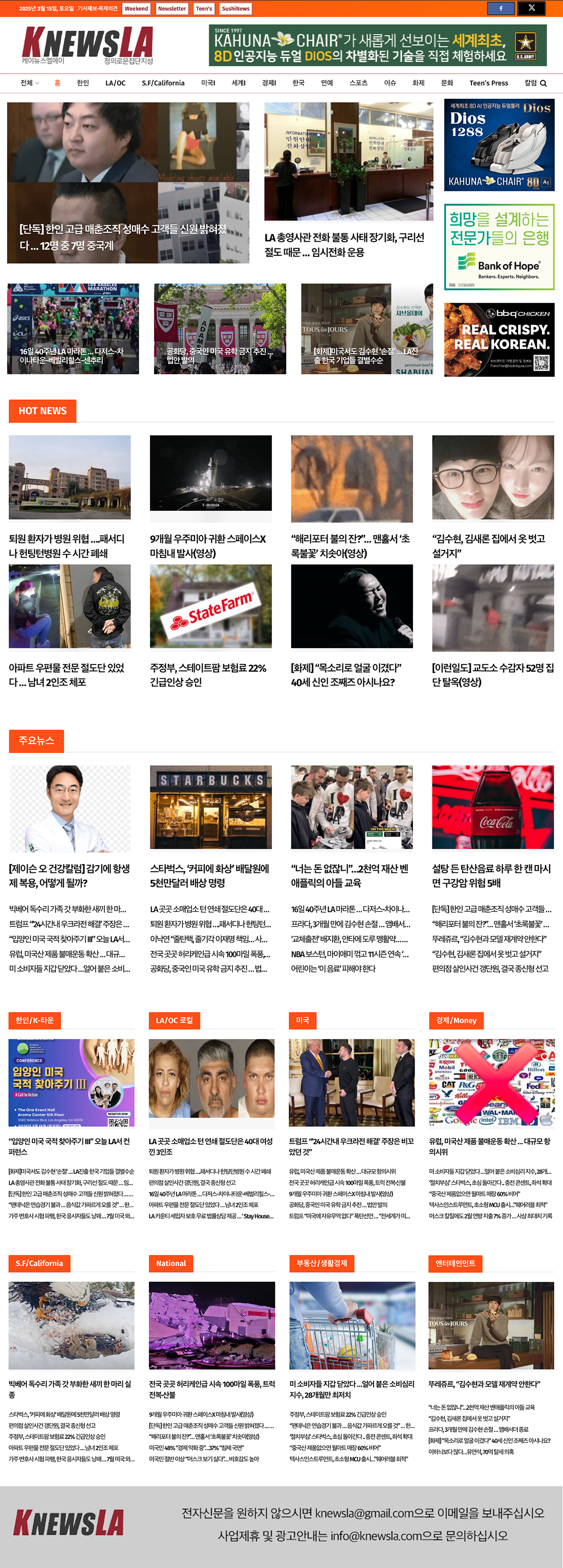This screenshot has height=1568, width=563.
Task: Read 빅베어 독수리 가족 article
Action: tap(70, 1388)
